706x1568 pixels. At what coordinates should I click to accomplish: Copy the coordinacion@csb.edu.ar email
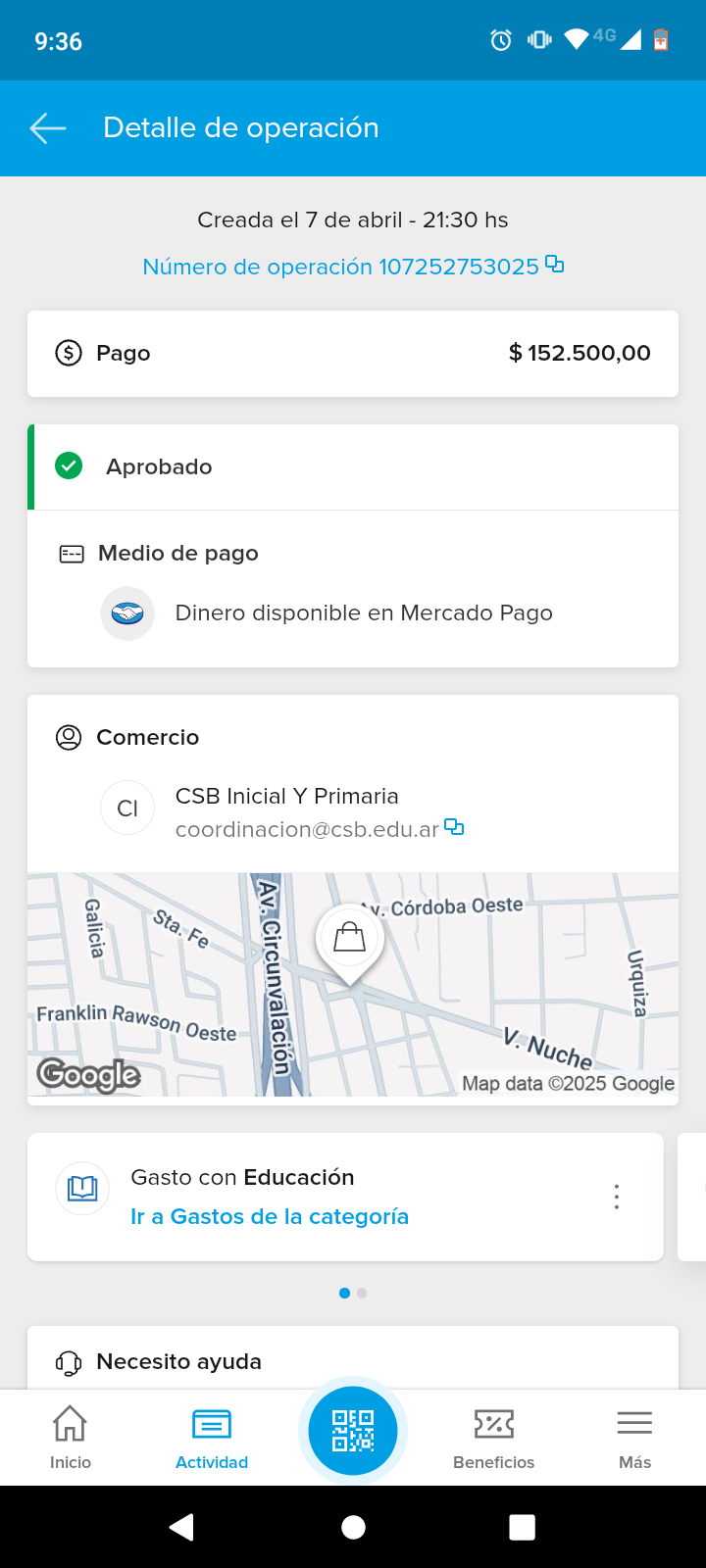pyautogui.click(x=454, y=827)
